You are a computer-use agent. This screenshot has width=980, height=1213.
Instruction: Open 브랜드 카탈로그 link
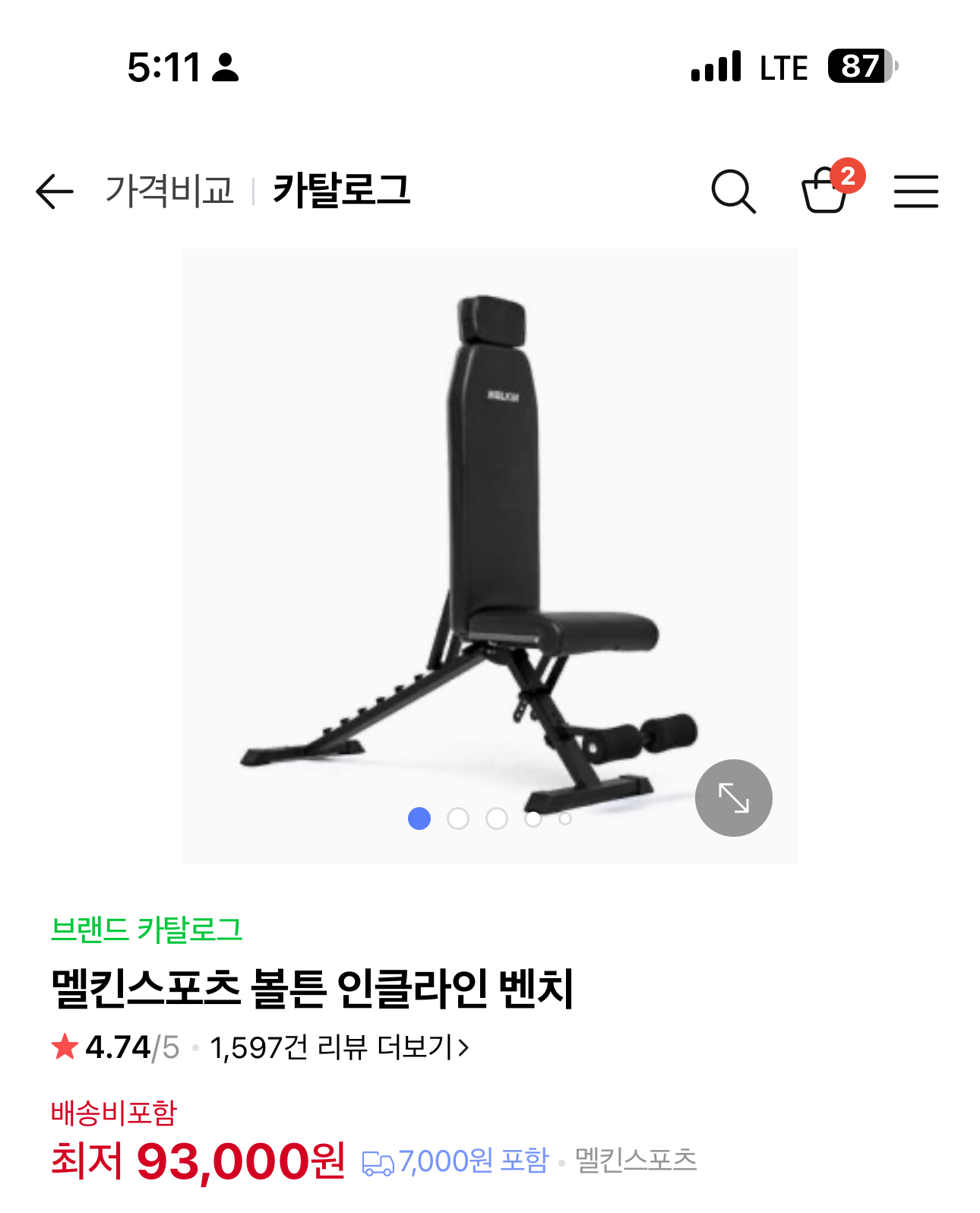pyautogui.click(x=147, y=930)
